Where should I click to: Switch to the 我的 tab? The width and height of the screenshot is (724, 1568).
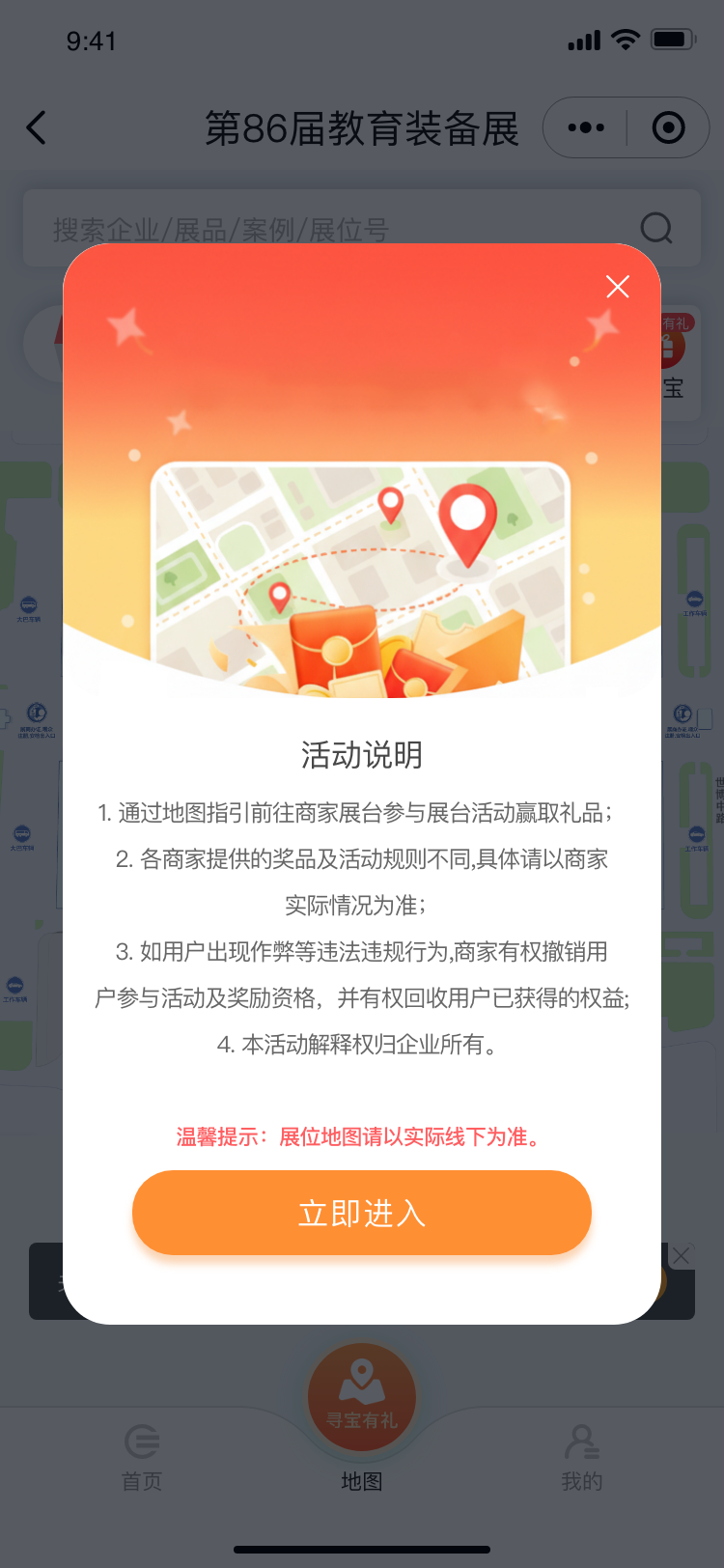click(x=581, y=1458)
